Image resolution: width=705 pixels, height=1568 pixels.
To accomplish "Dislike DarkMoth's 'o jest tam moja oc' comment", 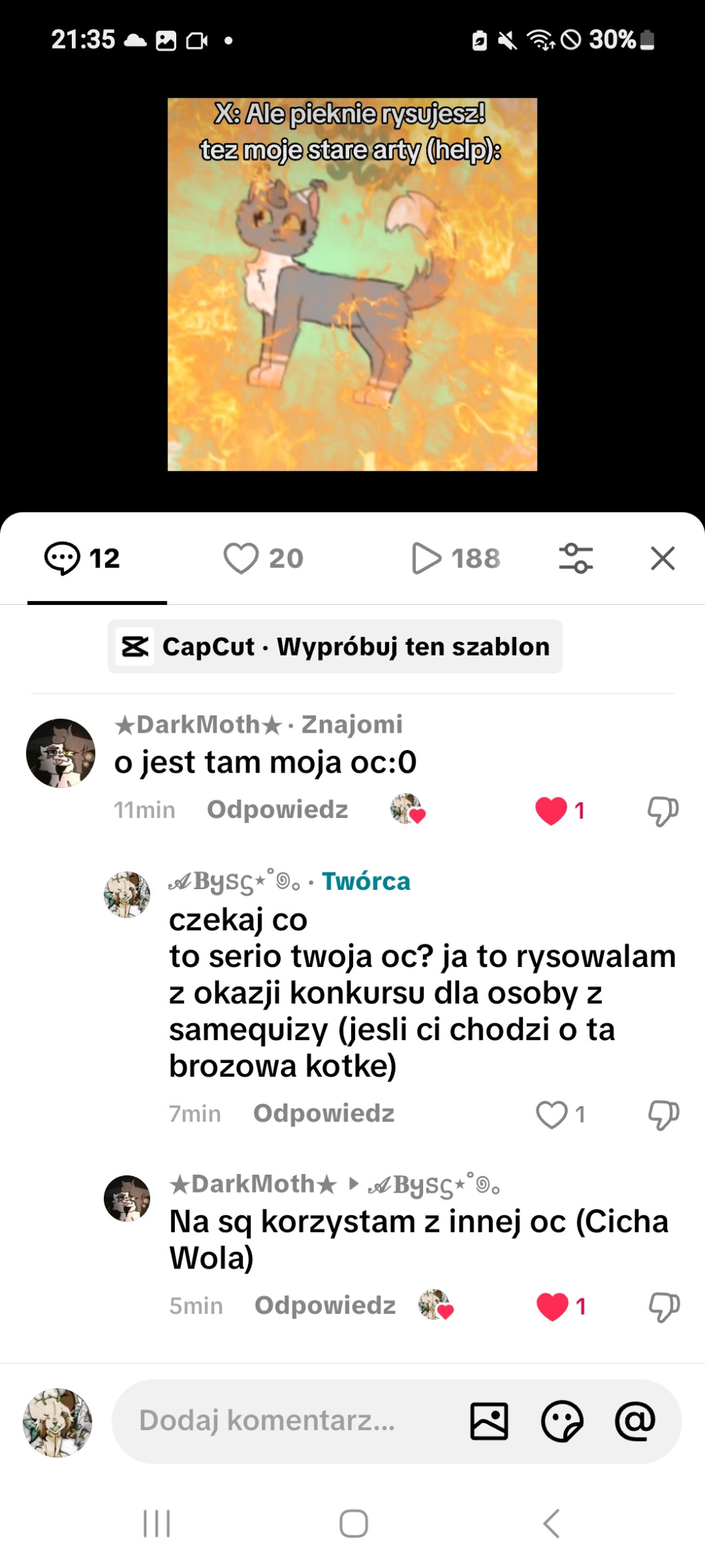I will click(x=663, y=811).
